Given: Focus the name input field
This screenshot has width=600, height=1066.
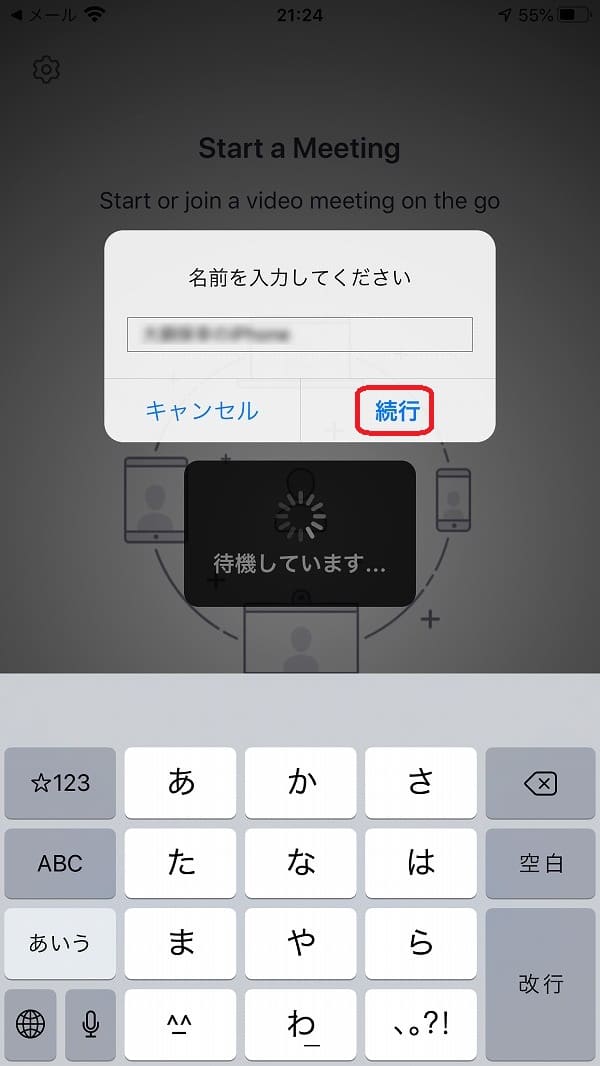Looking at the screenshot, I should [300, 334].
